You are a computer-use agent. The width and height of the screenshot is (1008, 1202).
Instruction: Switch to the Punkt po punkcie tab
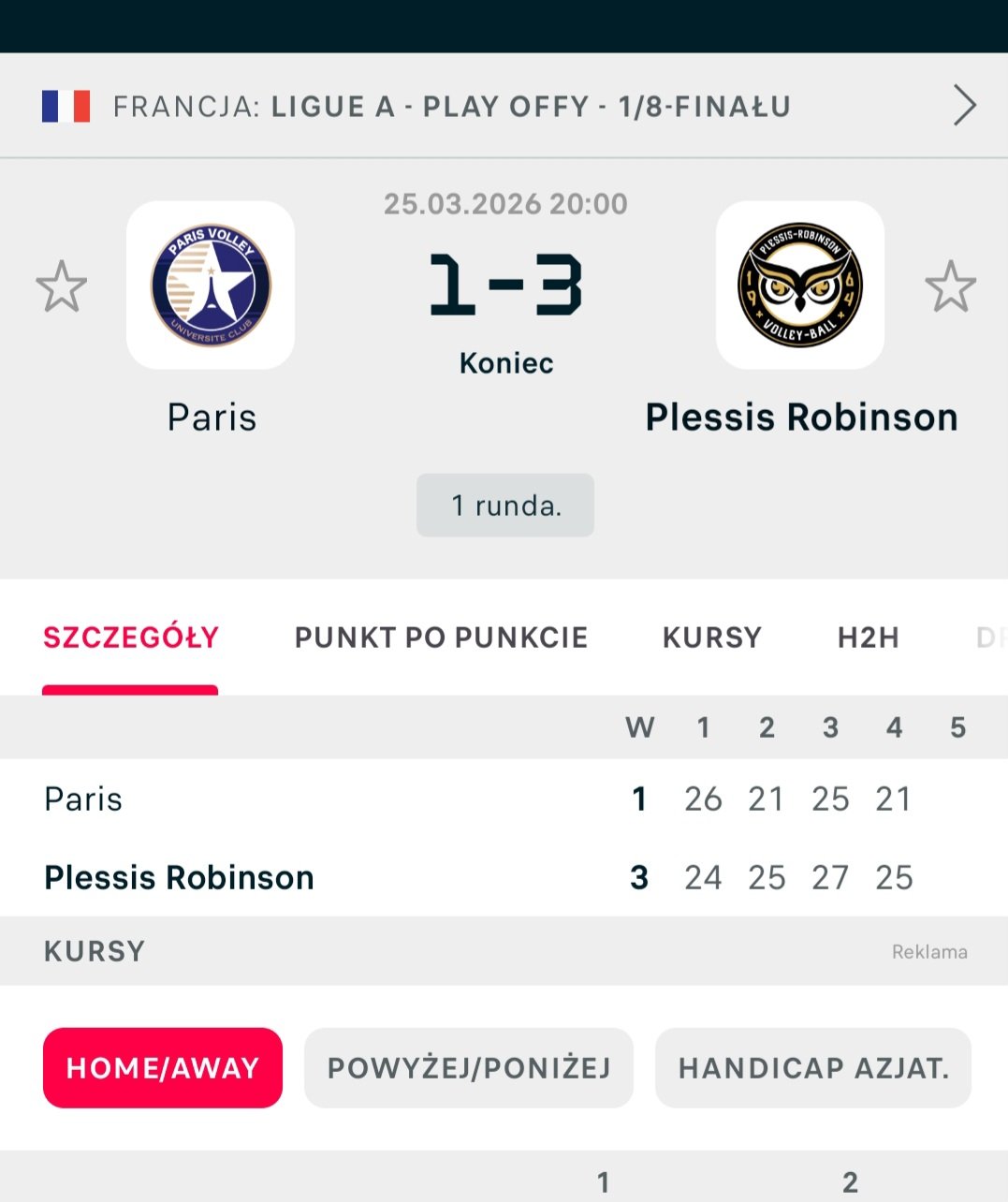coord(441,638)
